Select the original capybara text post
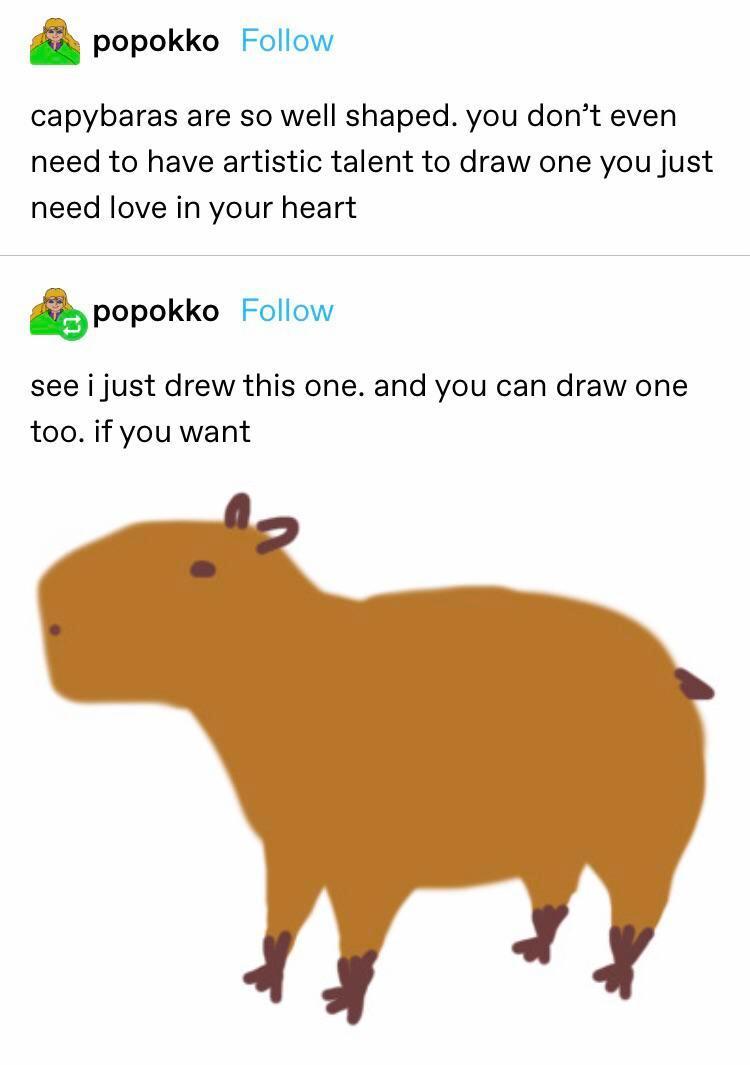The height and width of the screenshot is (1065, 750). [x=370, y=159]
